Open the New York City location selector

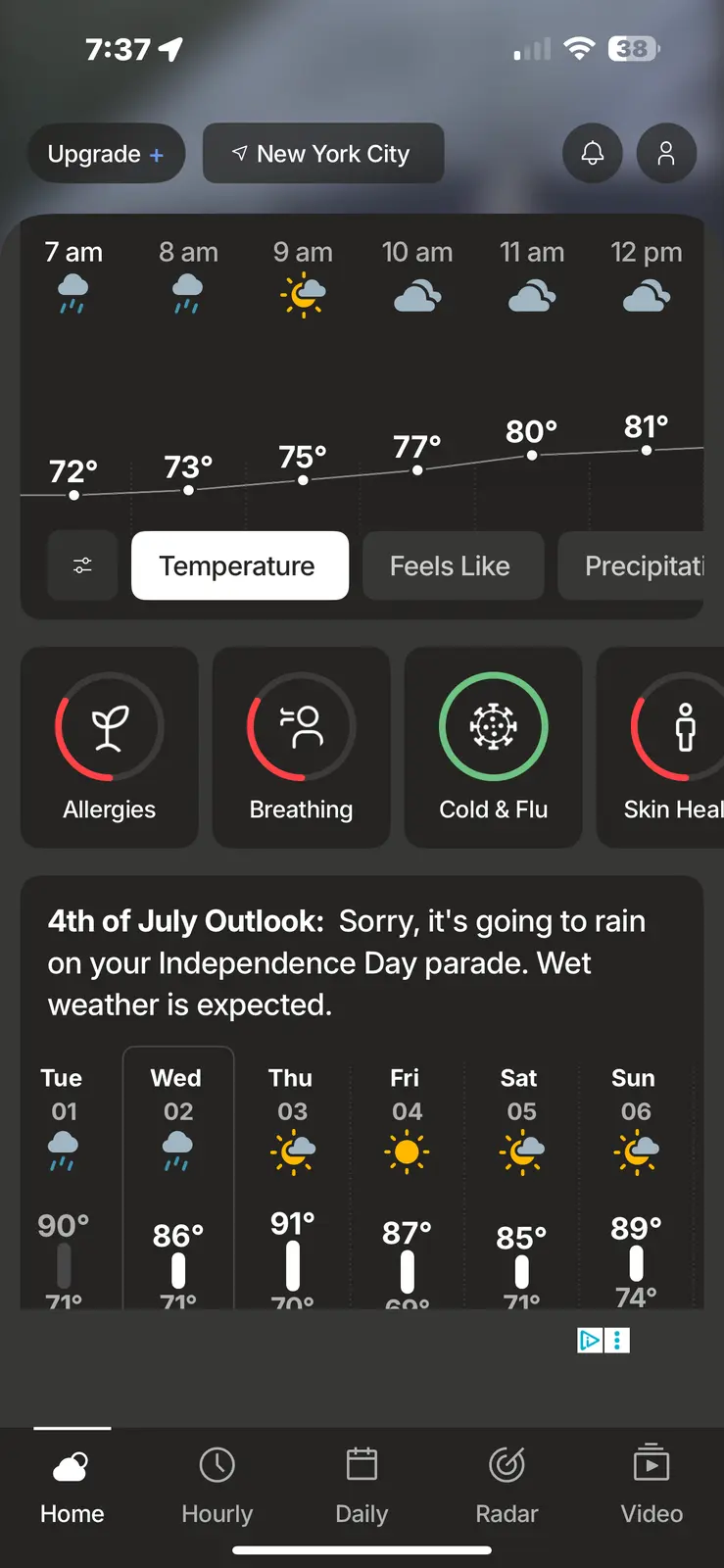coord(322,154)
